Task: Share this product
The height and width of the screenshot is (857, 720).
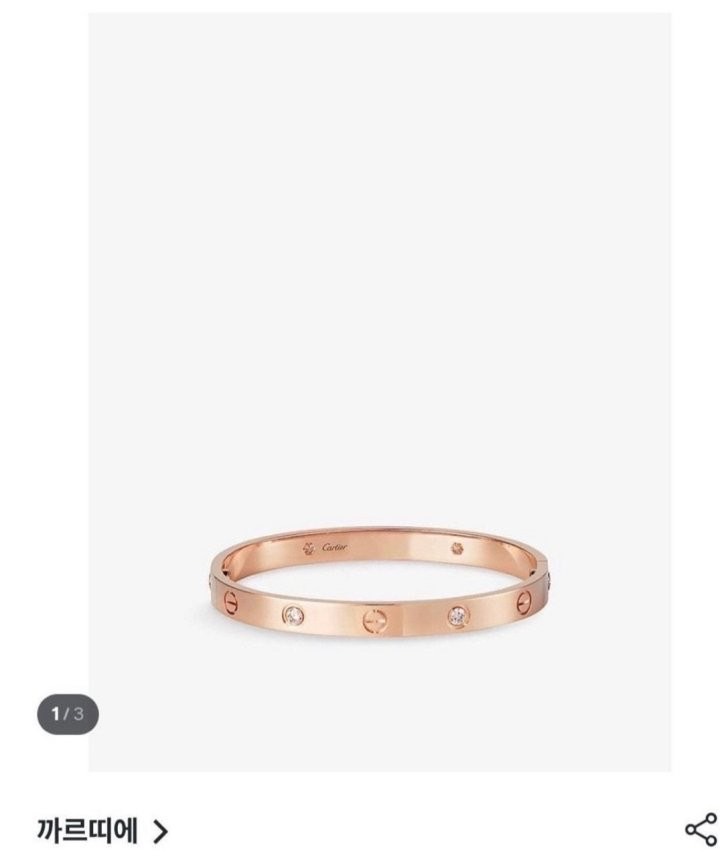Action: pos(700,829)
